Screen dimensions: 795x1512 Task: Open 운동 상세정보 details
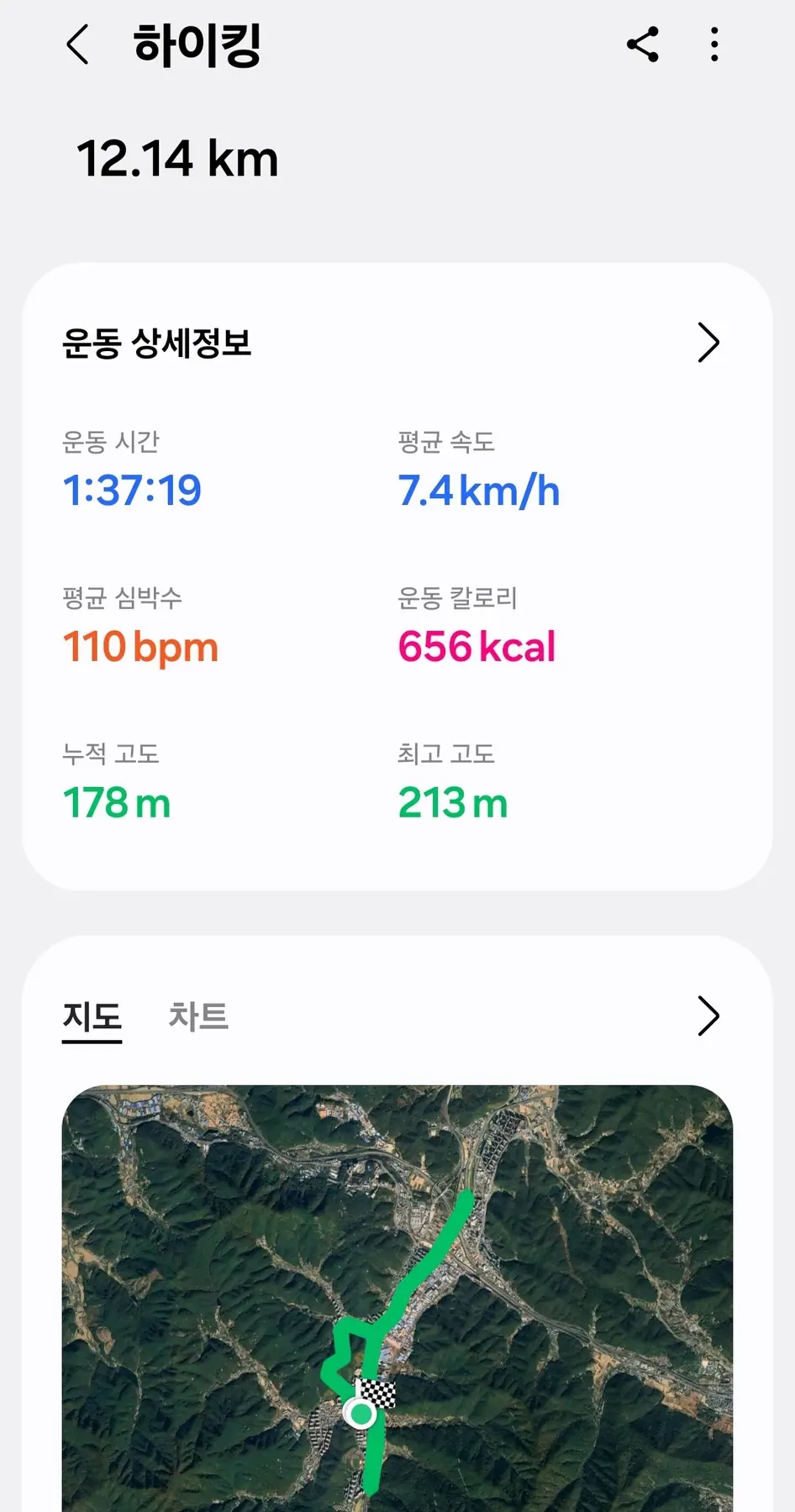pyautogui.click(x=708, y=343)
